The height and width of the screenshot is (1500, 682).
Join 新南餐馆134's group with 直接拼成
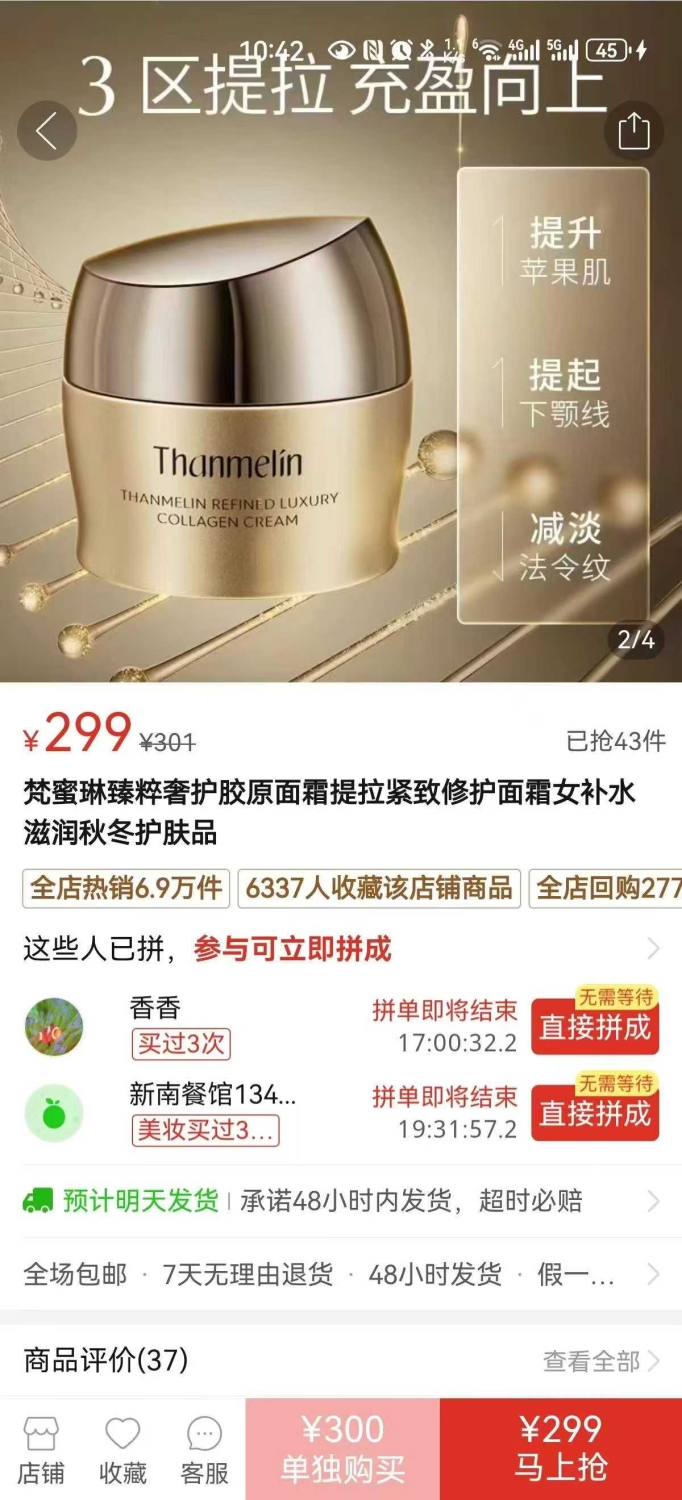click(595, 1113)
